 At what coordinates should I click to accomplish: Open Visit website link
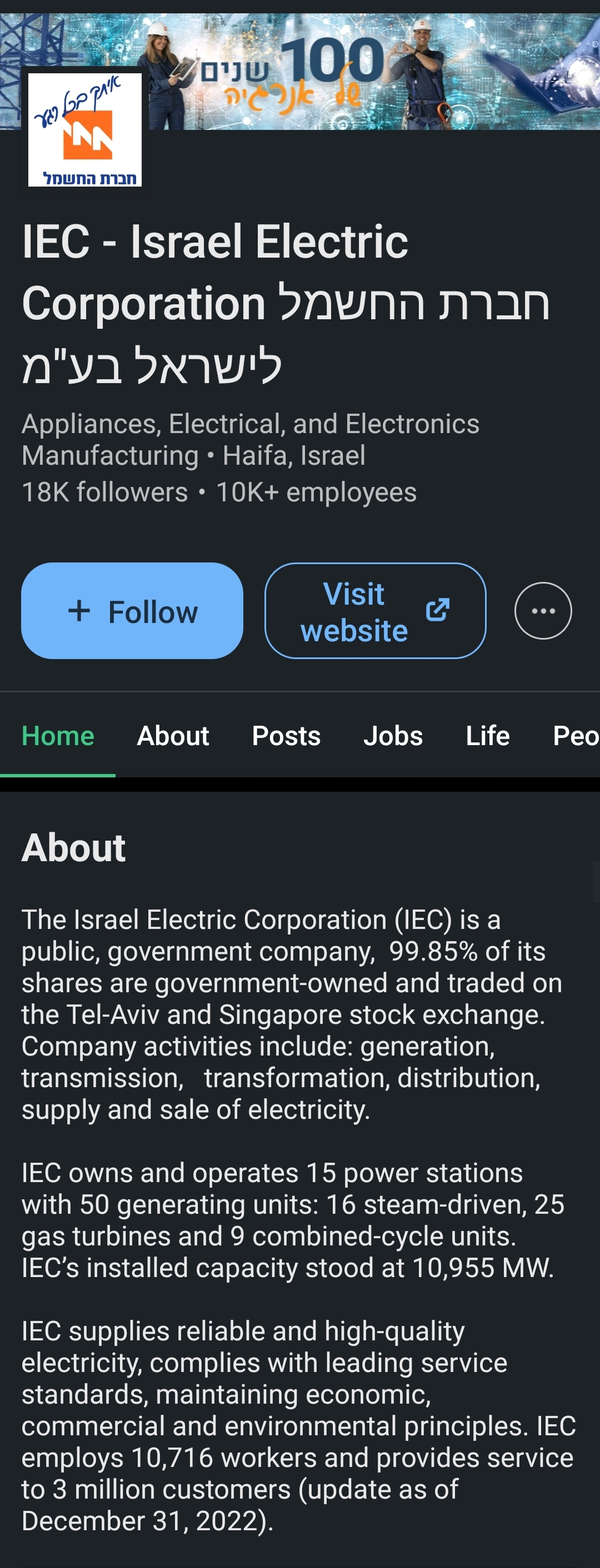click(374, 611)
